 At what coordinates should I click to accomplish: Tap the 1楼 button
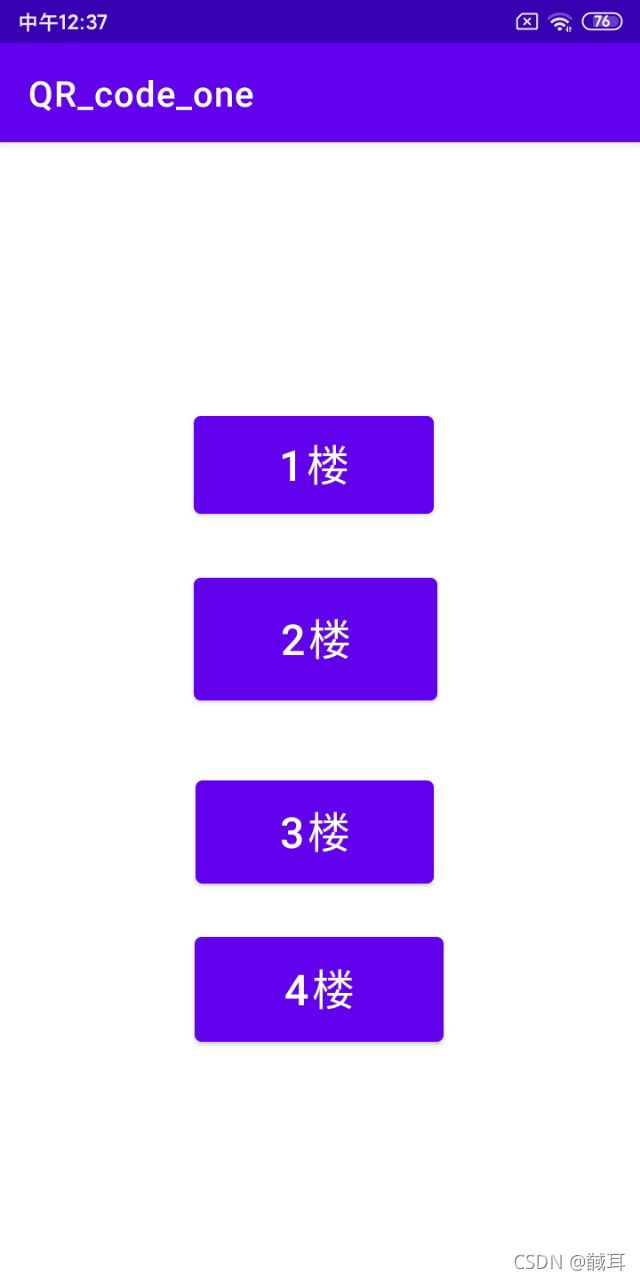(313, 465)
